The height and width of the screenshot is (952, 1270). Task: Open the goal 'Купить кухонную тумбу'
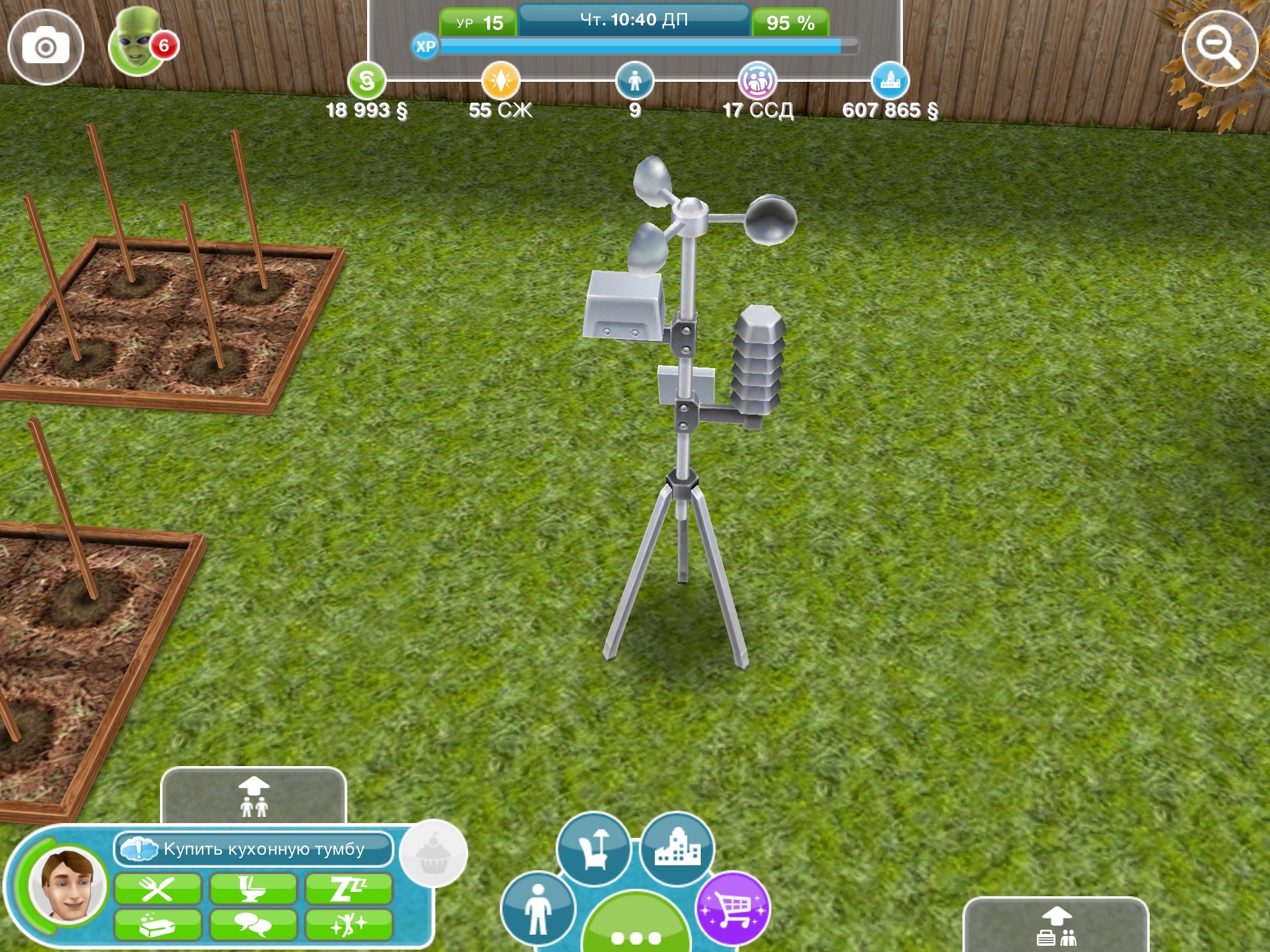tap(254, 848)
